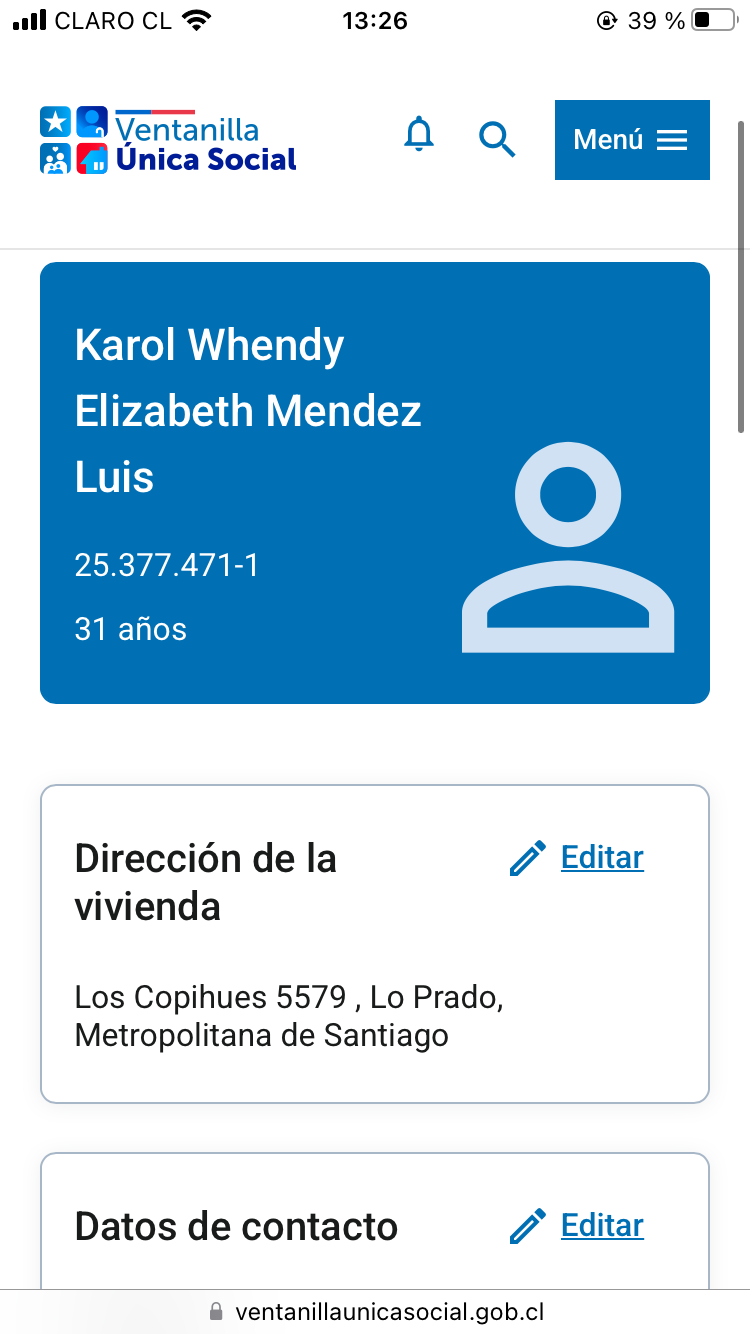
Task: Edit the Datos de contacto section
Action: pos(578,1226)
